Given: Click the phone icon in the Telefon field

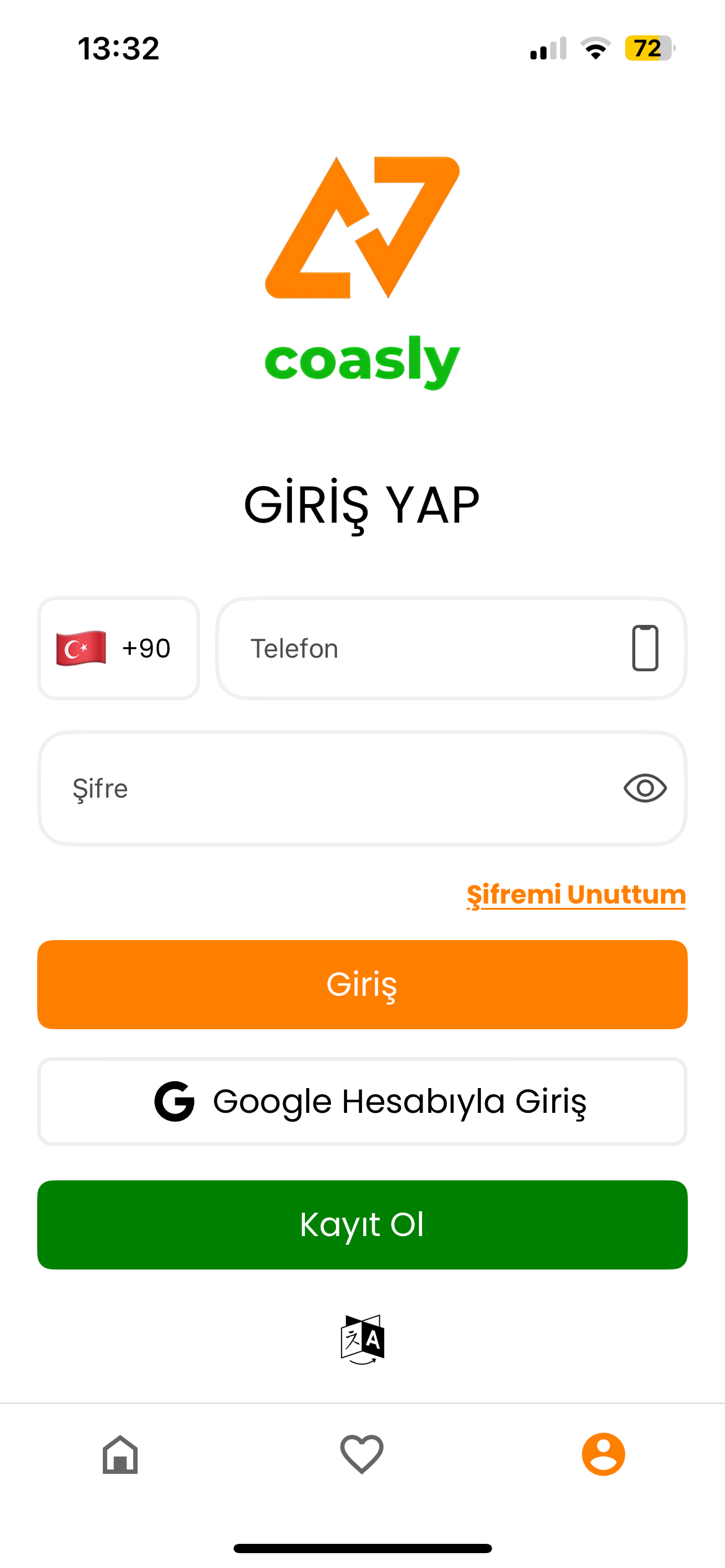Looking at the screenshot, I should click(x=644, y=648).
